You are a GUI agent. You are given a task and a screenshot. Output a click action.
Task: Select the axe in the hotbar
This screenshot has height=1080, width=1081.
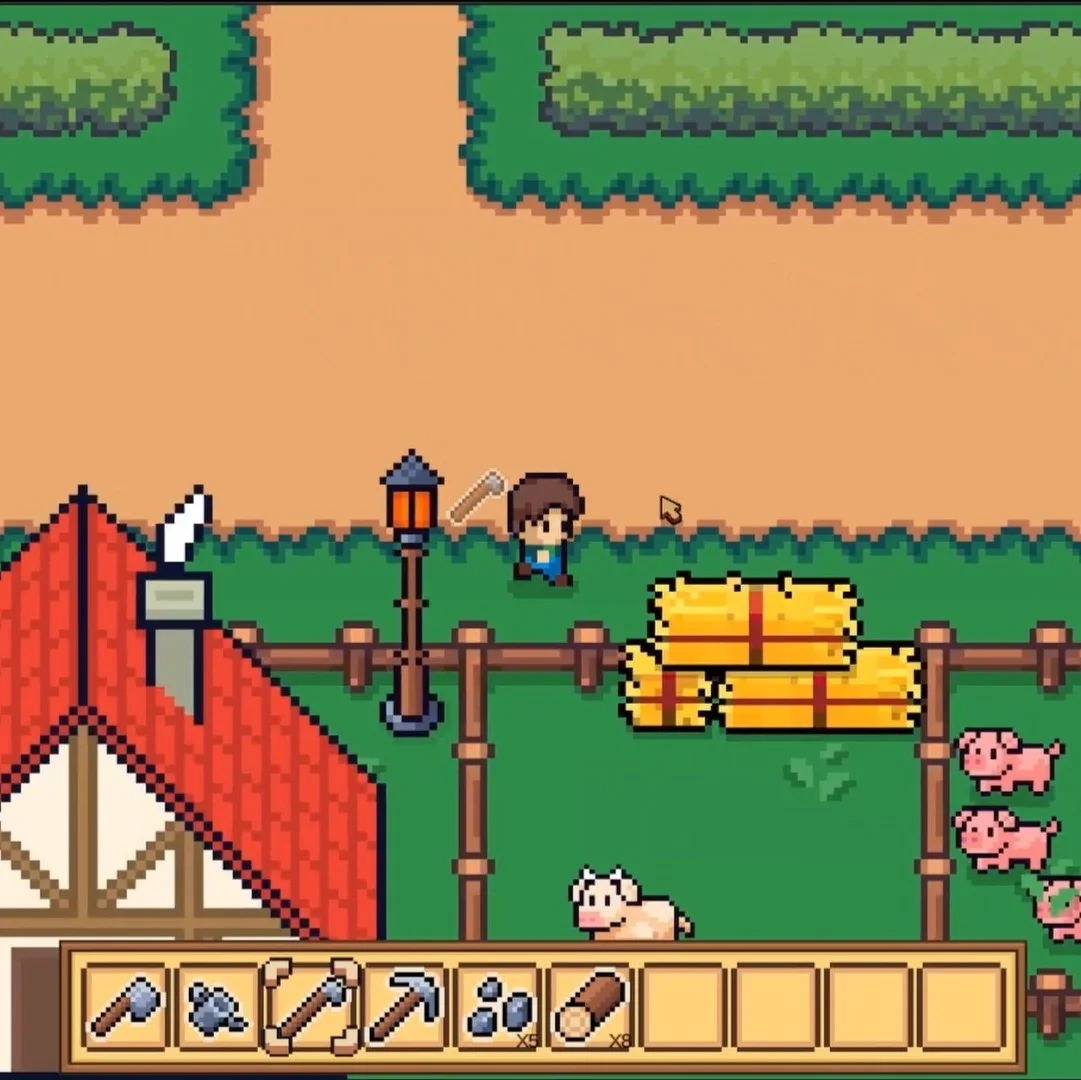pos(126,1006)
